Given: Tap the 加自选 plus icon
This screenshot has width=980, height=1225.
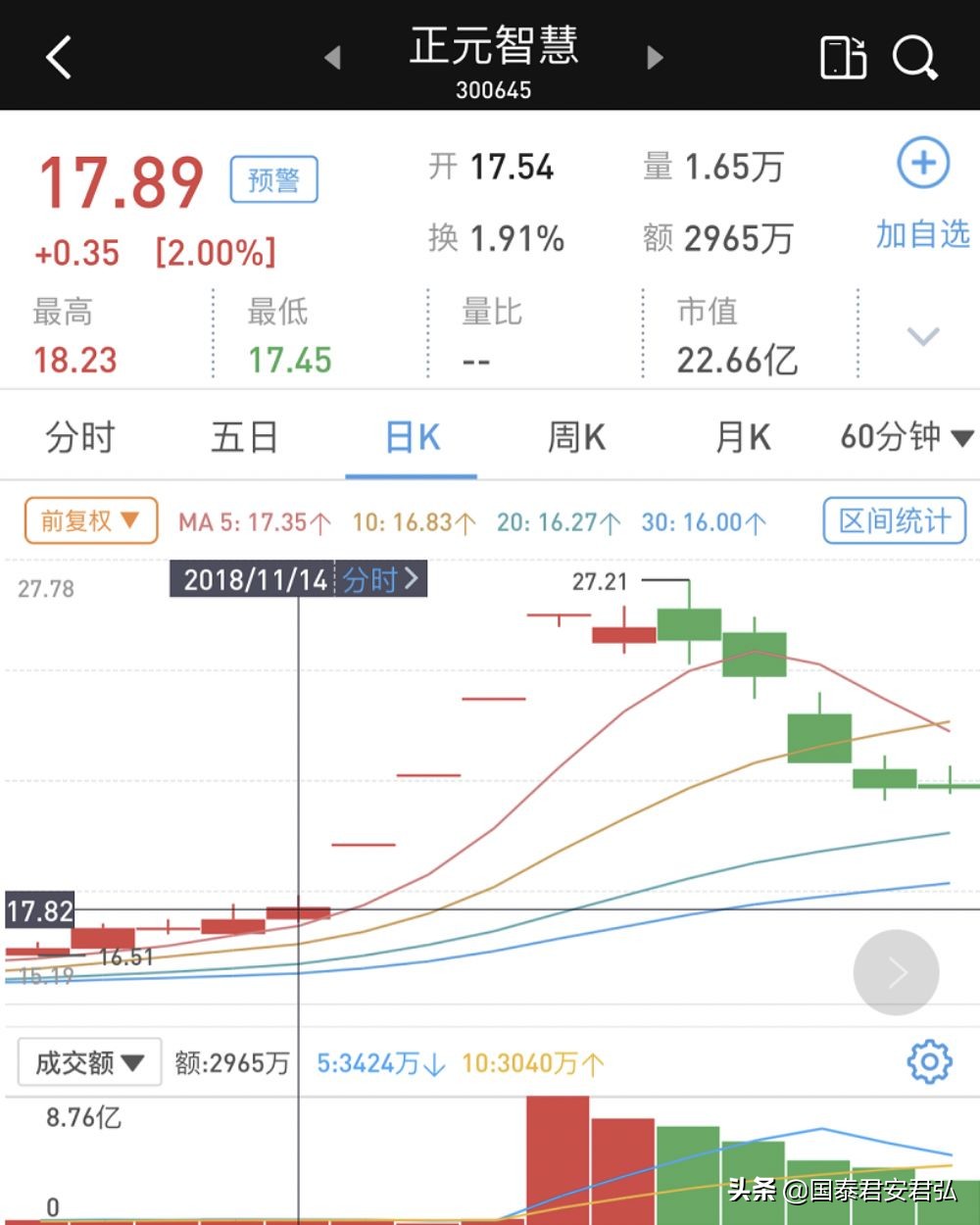Looking at the screenshot, I should 922,165.
